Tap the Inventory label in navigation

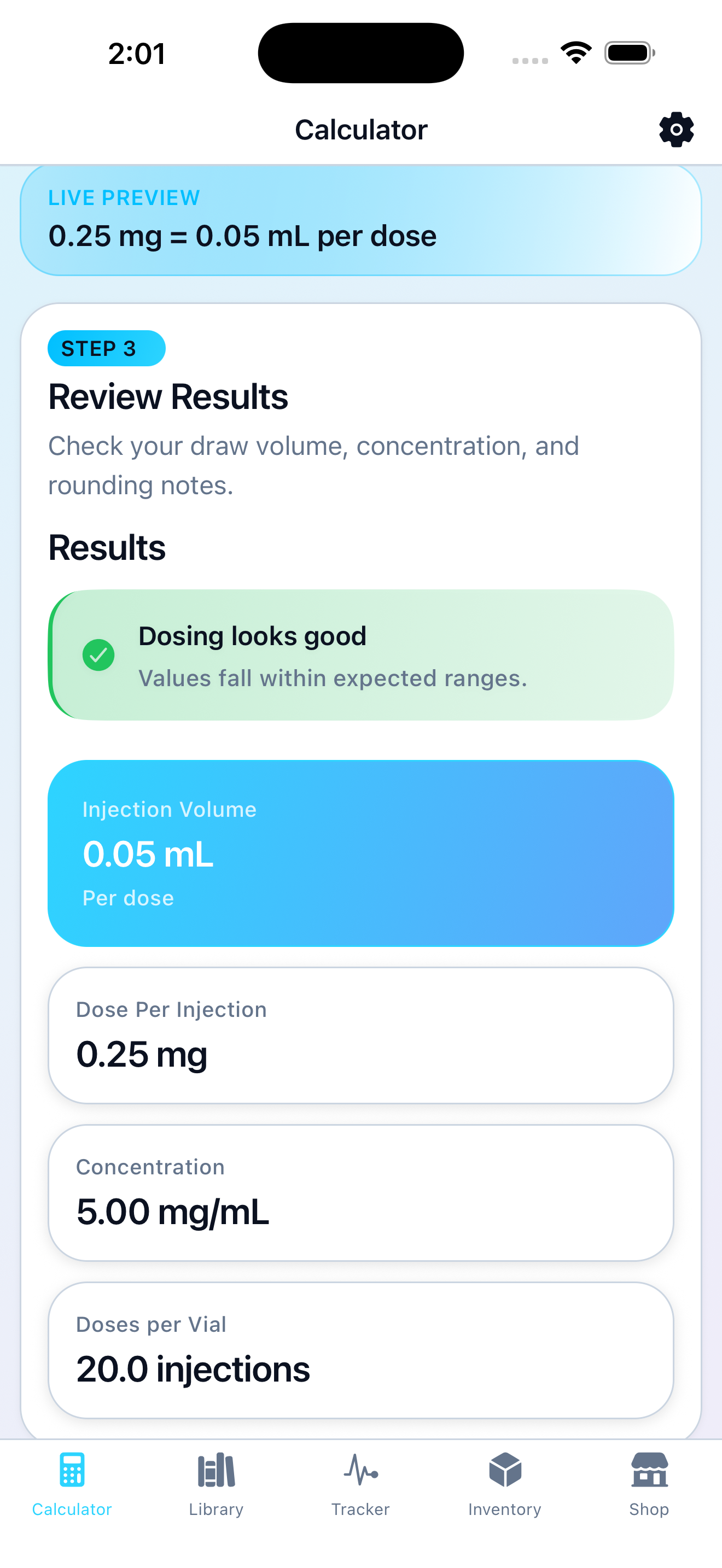(x=505, y=1510)
